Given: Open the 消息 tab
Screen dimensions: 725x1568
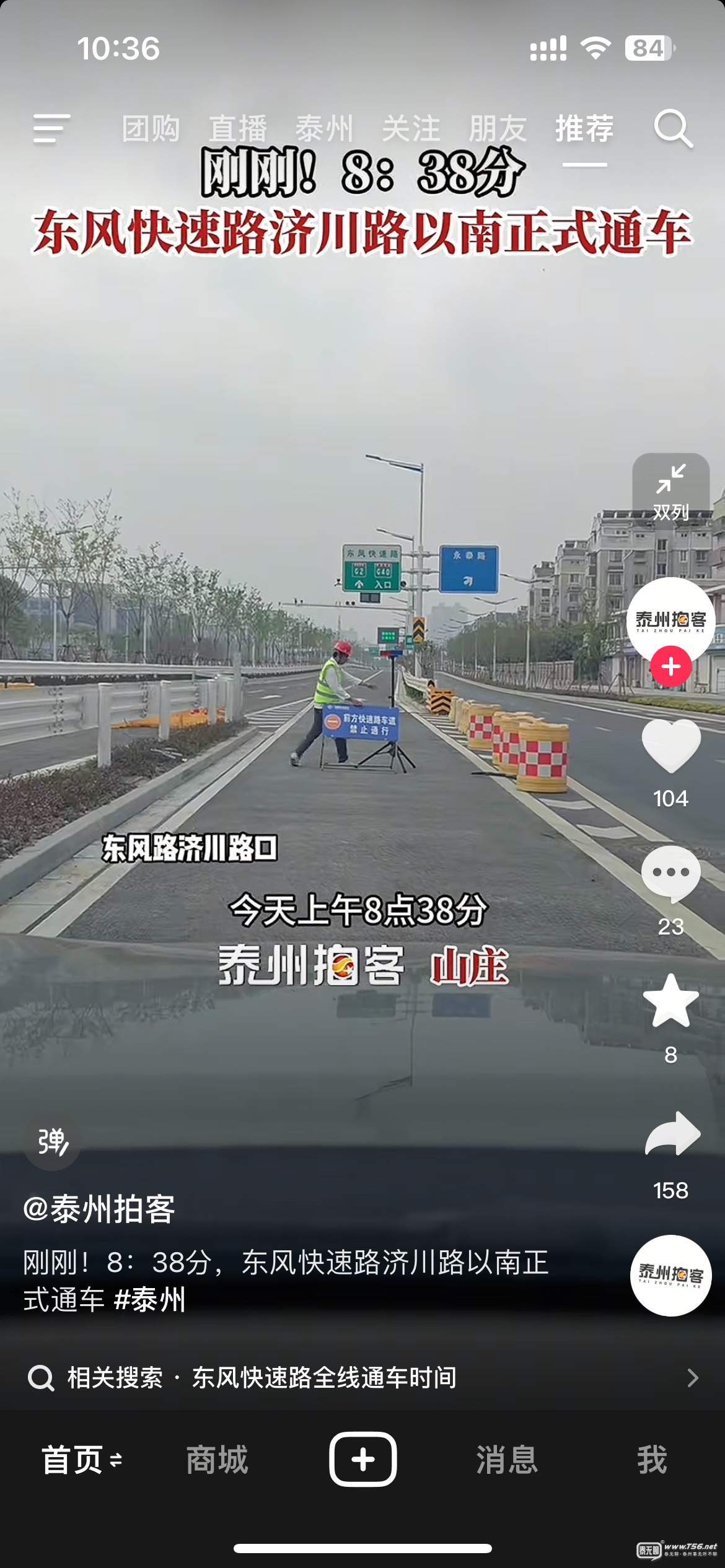Looking at the screenshot, I should 507,1460.
